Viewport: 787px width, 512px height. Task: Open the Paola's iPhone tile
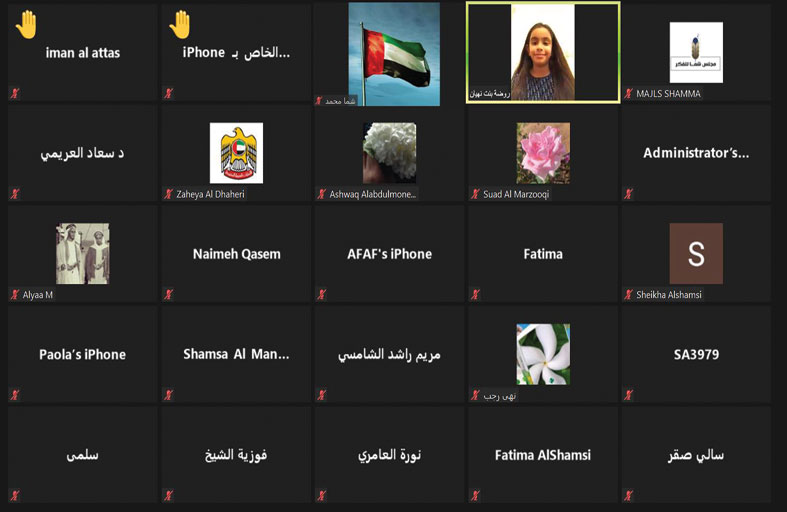(82, 354)
